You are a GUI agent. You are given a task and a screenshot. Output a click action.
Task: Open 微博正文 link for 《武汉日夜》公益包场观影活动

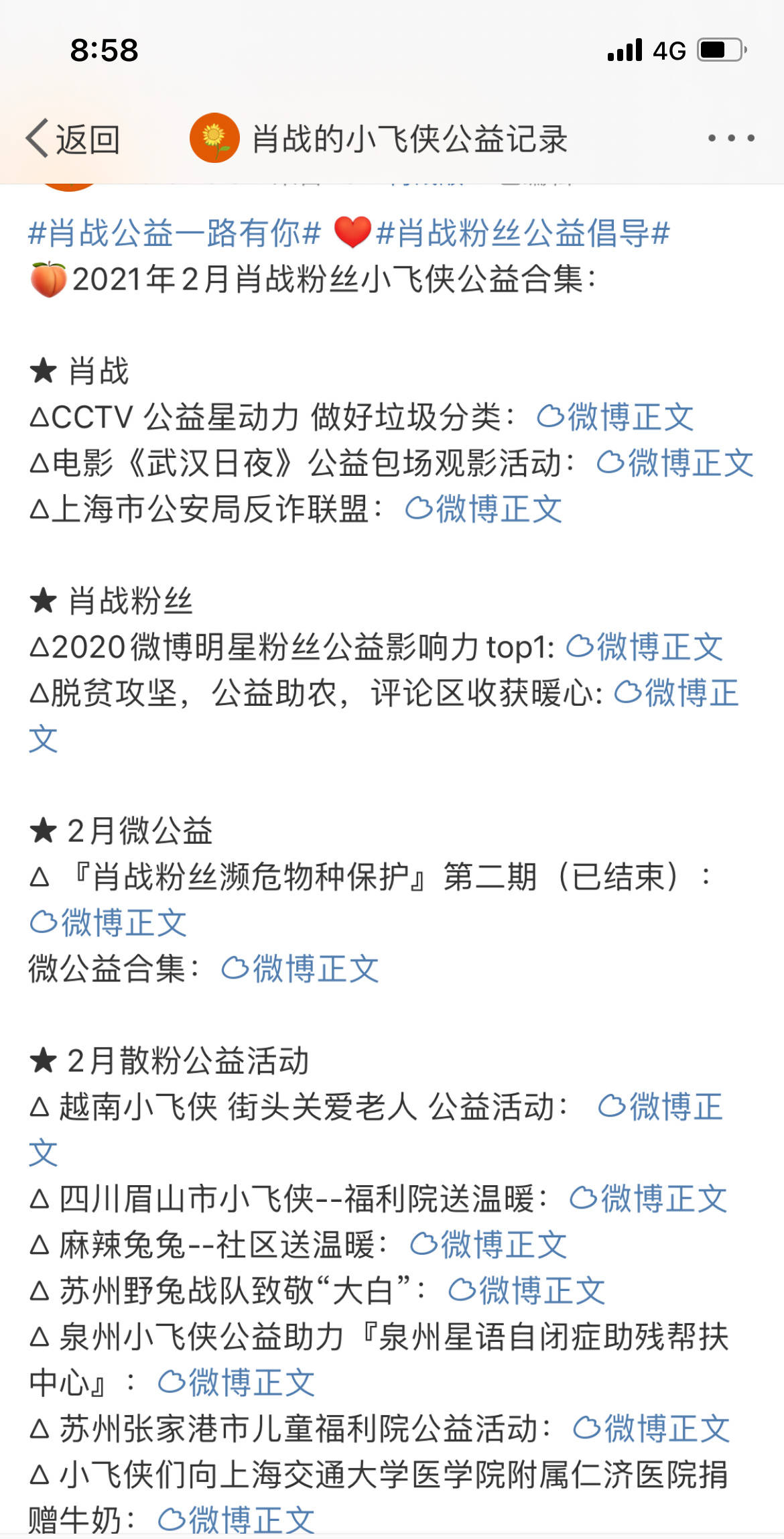(675, 463)
